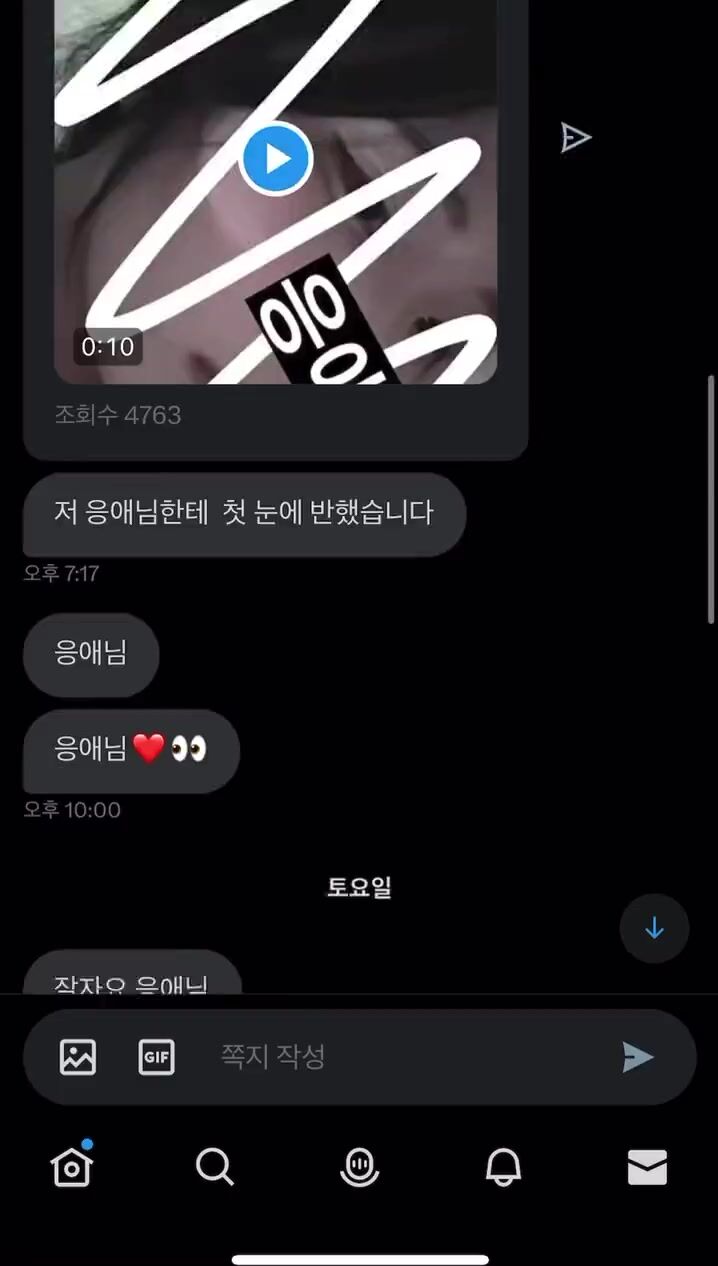Open the Spaces microphone tab

point(359,1167)
